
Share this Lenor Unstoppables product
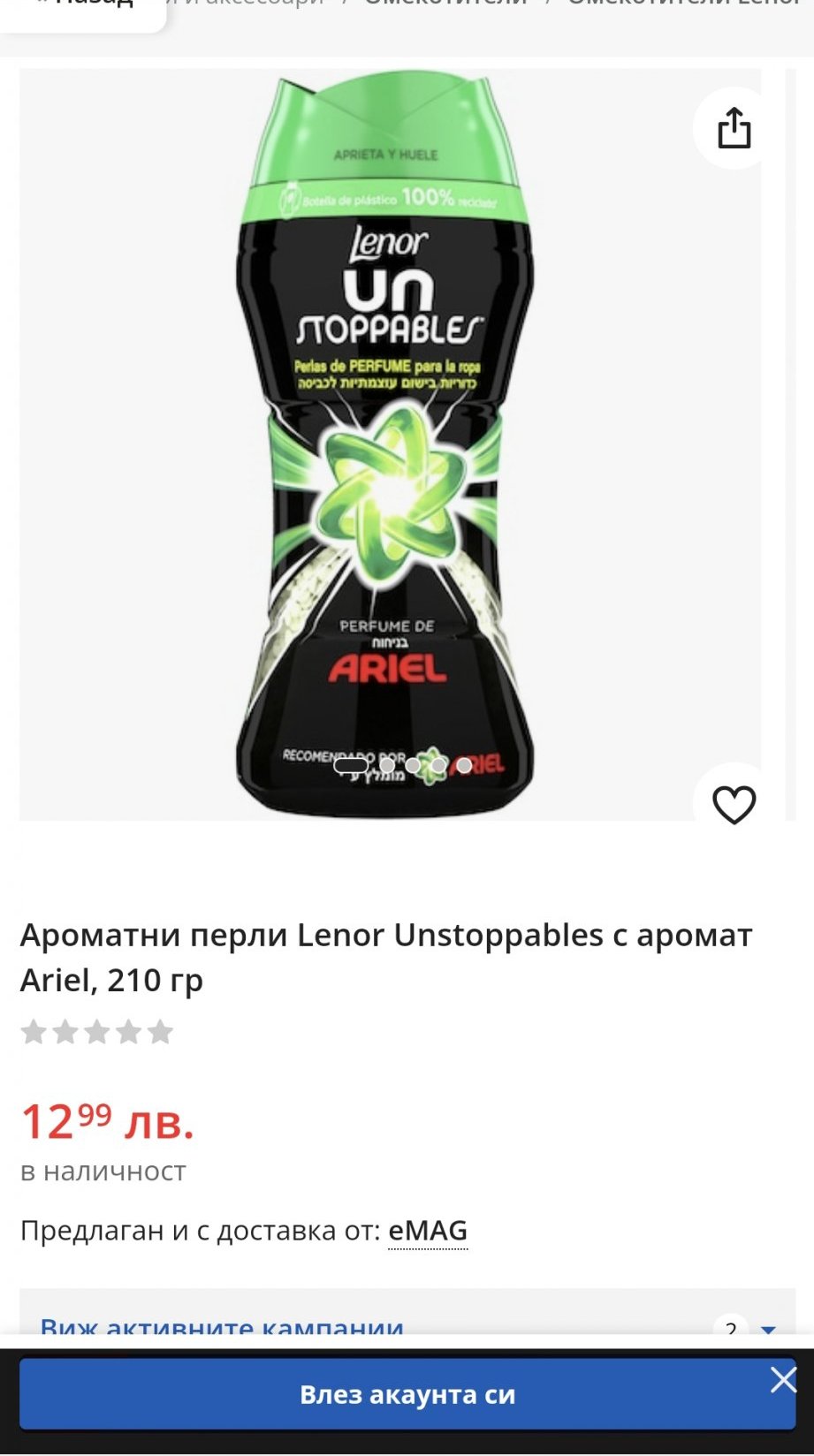coord(734,129)
